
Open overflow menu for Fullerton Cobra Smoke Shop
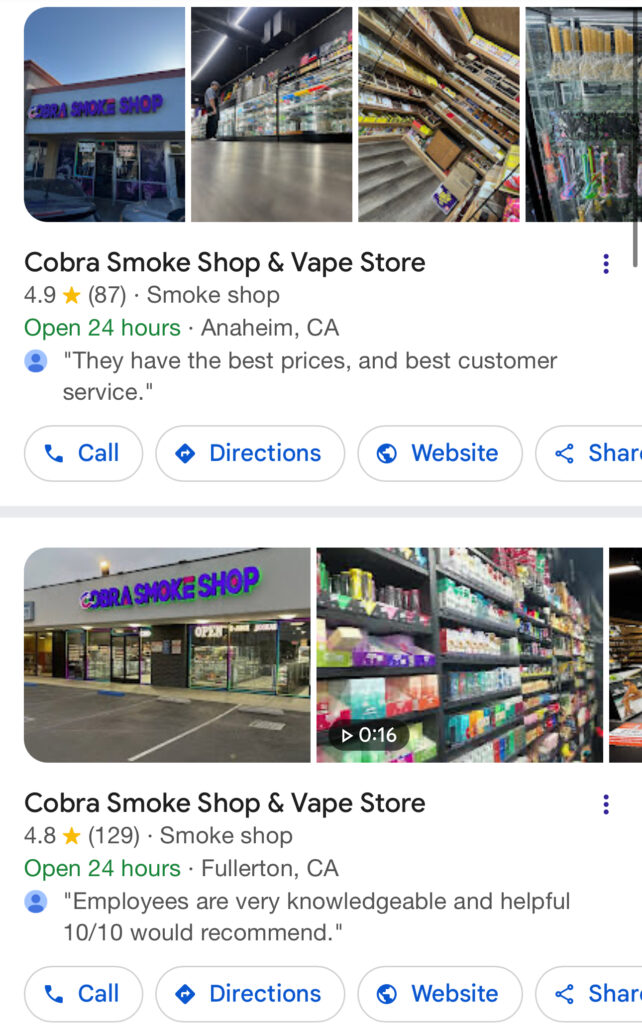(x=606, y=805)
